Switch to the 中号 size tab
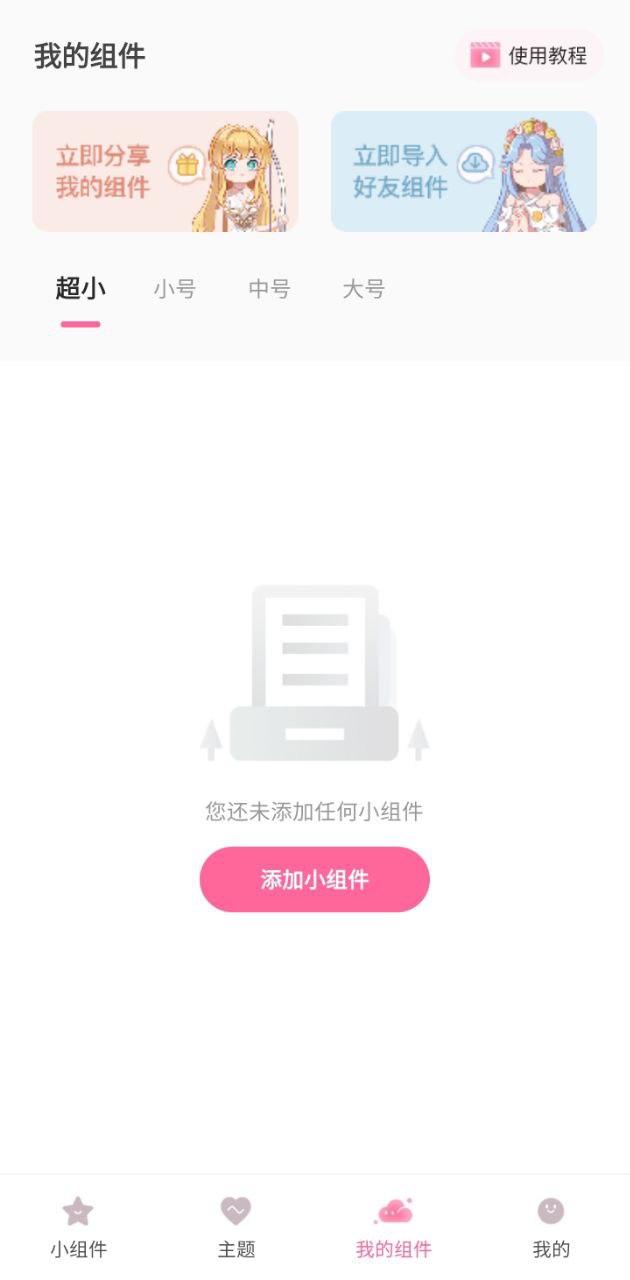The image size is (630, 1280). (269, 290)
